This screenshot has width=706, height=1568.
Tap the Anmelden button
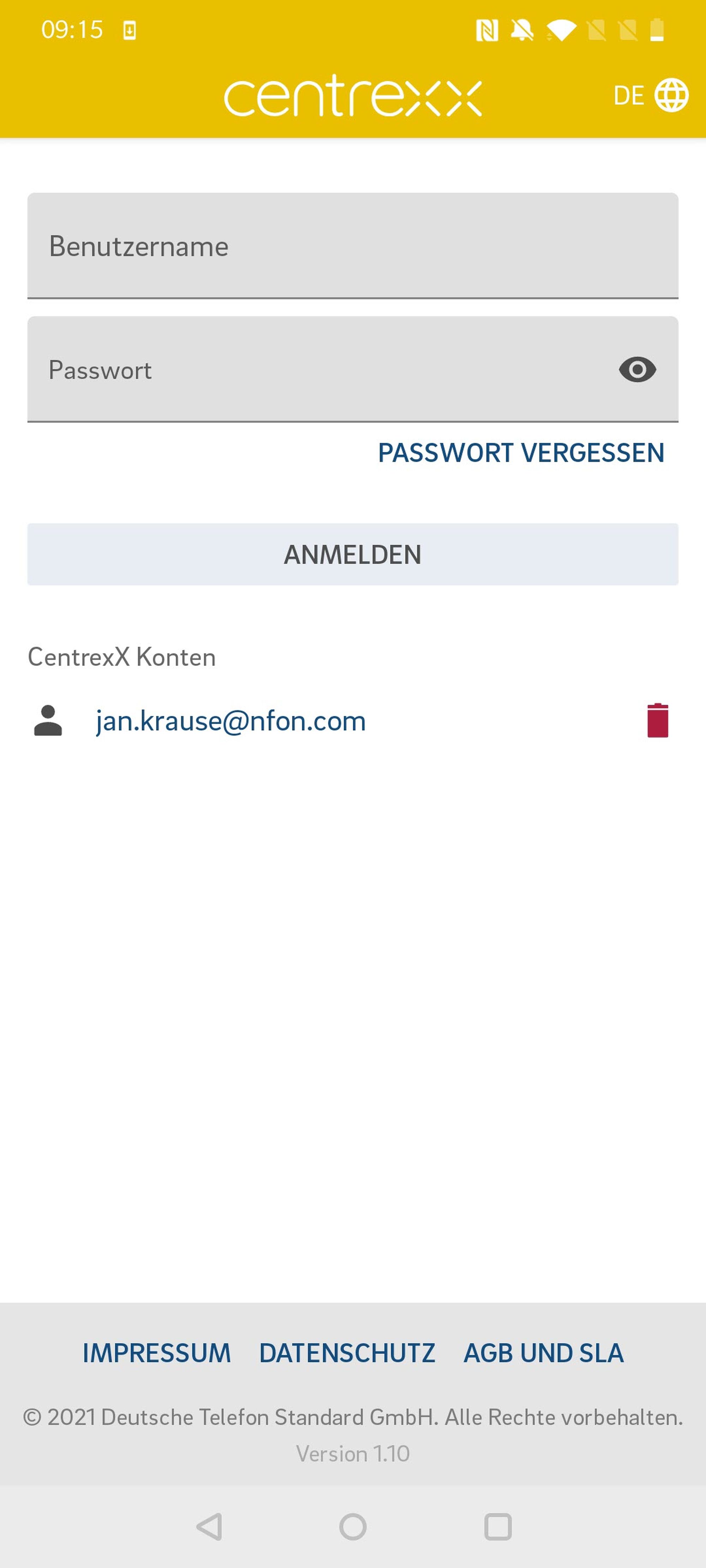[352, 555]
